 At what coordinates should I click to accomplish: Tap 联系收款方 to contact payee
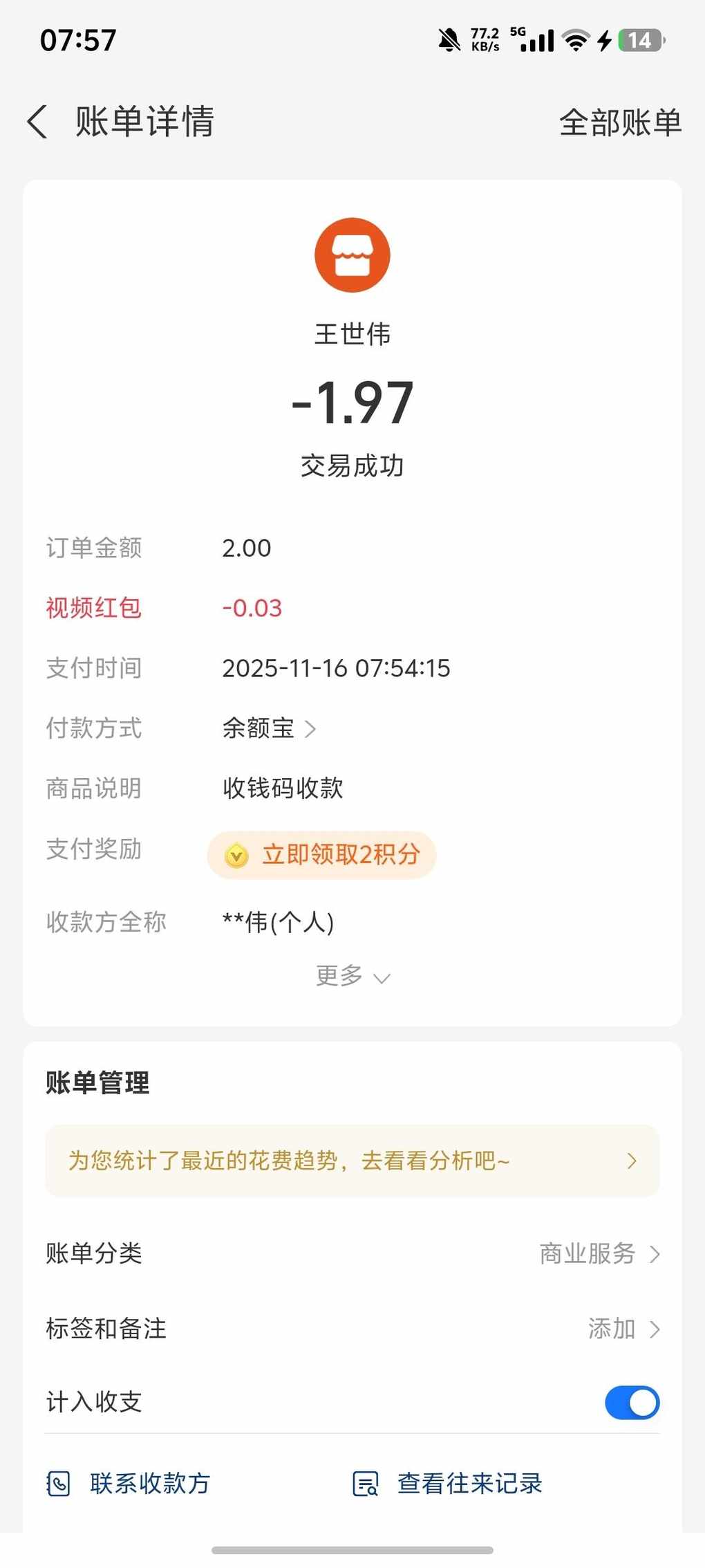pos(129,1484)
